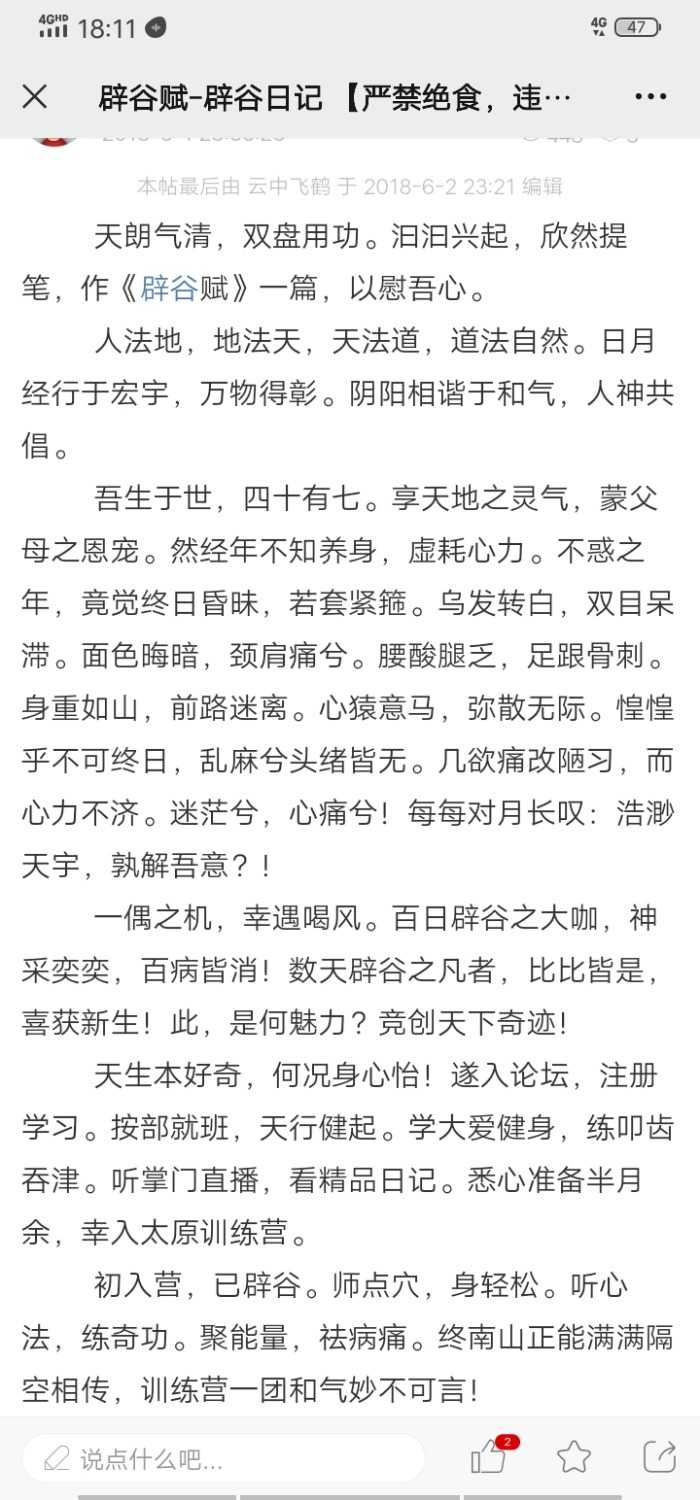Close the 辟谷赋 page
The width and height of the screenshot is (700, 1500).
click(x=35, y=97)
